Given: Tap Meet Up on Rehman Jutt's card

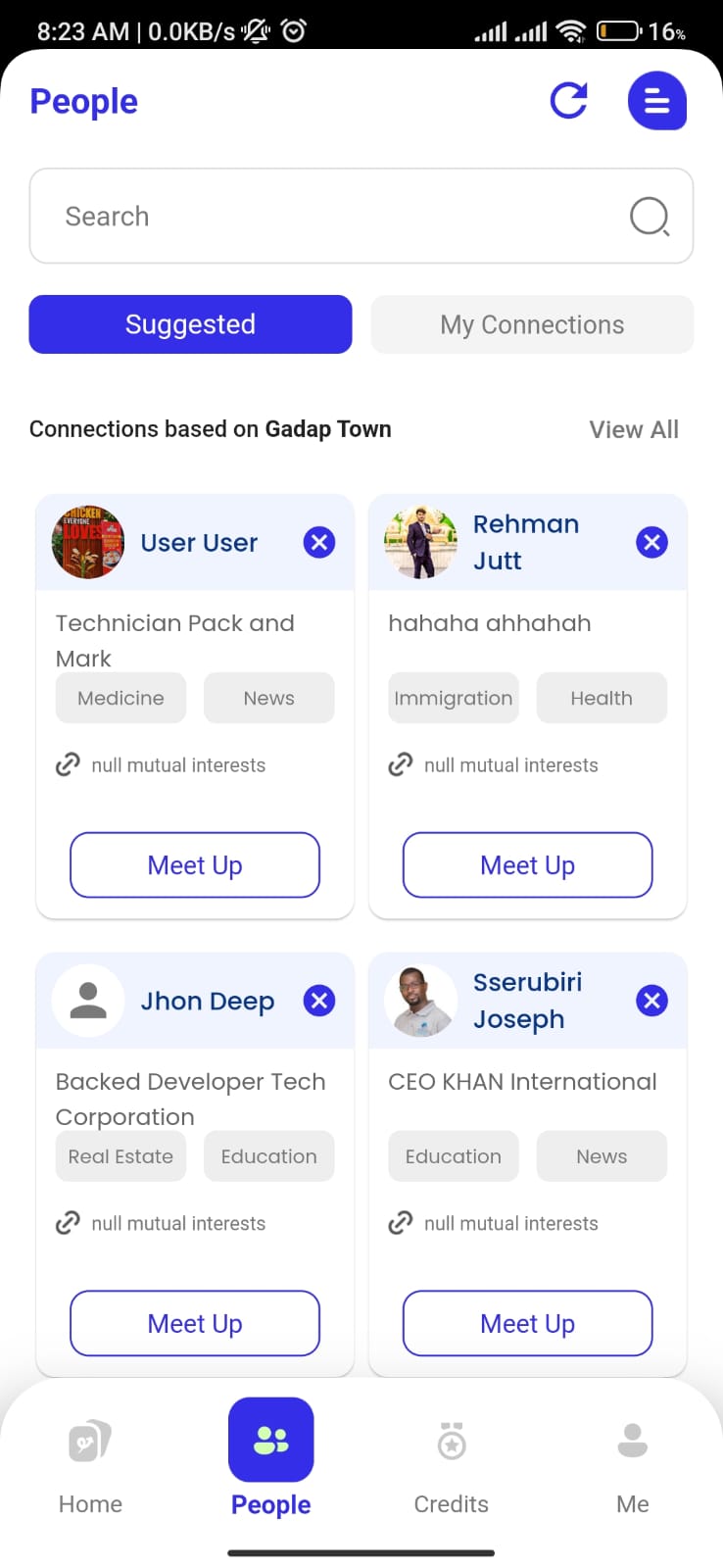Looking at the screenshot, I should (528, 865).
